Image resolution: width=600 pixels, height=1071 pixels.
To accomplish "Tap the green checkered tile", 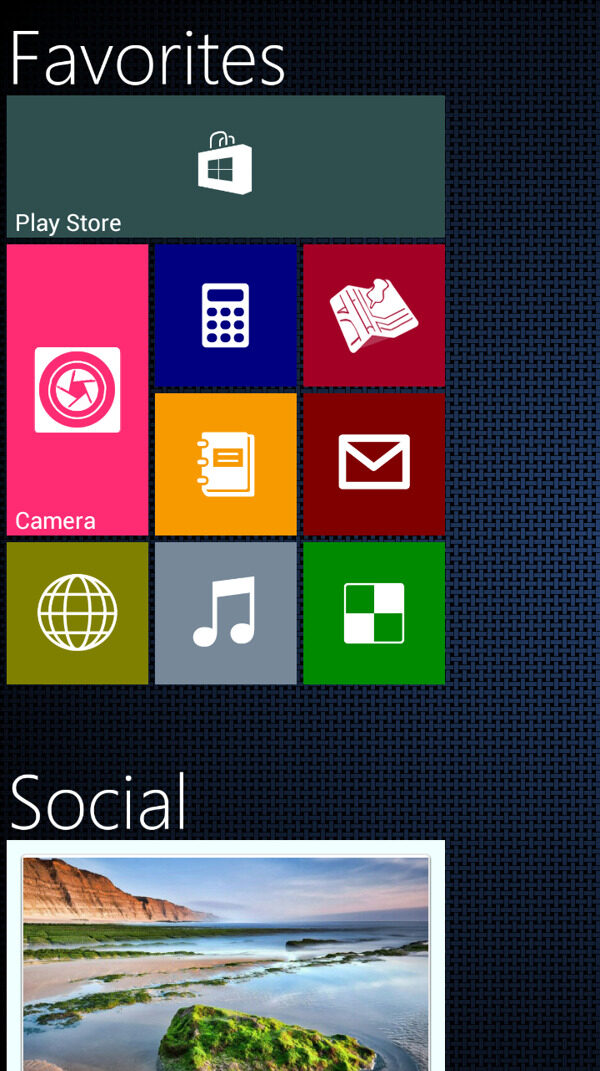I will pyautogui.click(x=373, y=612).
